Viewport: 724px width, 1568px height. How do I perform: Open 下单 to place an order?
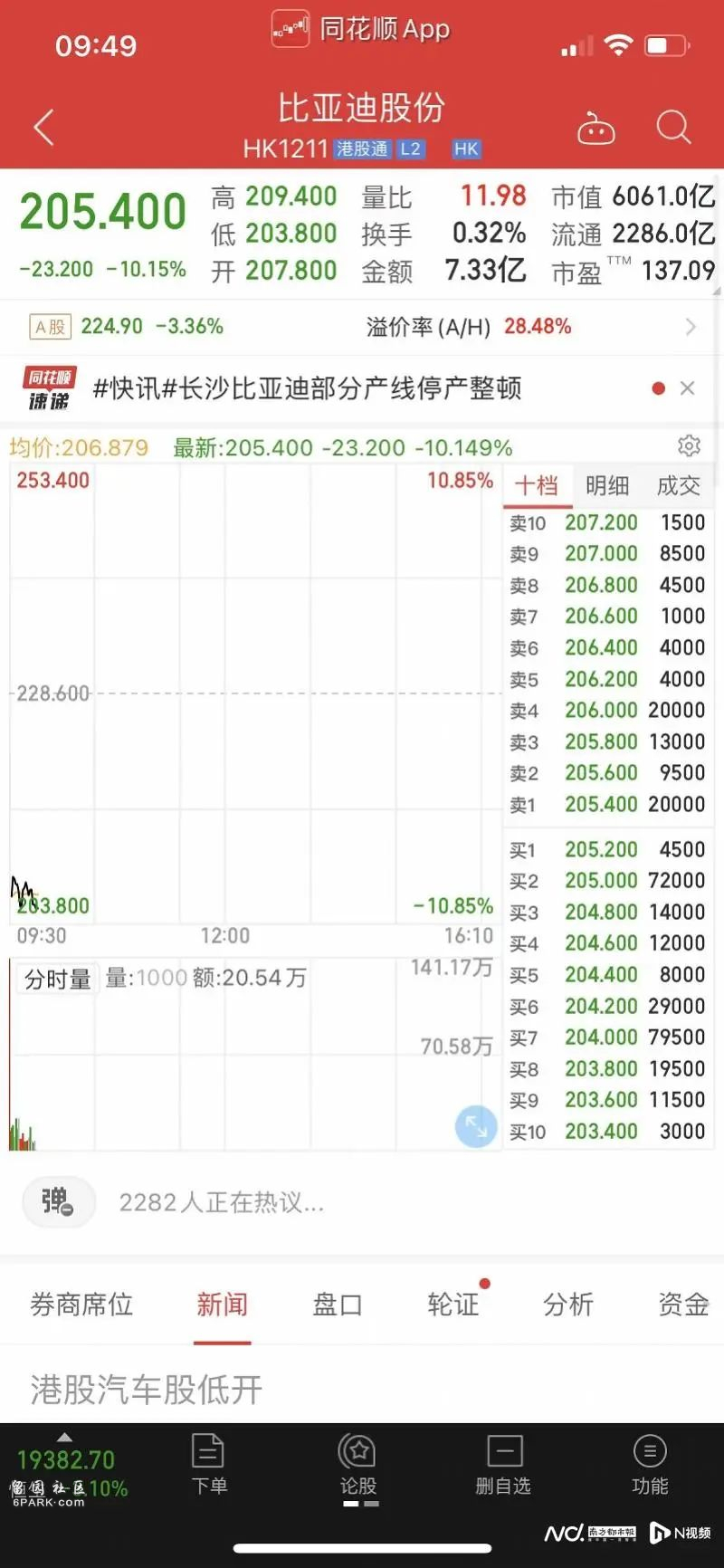click(209, 1464)
